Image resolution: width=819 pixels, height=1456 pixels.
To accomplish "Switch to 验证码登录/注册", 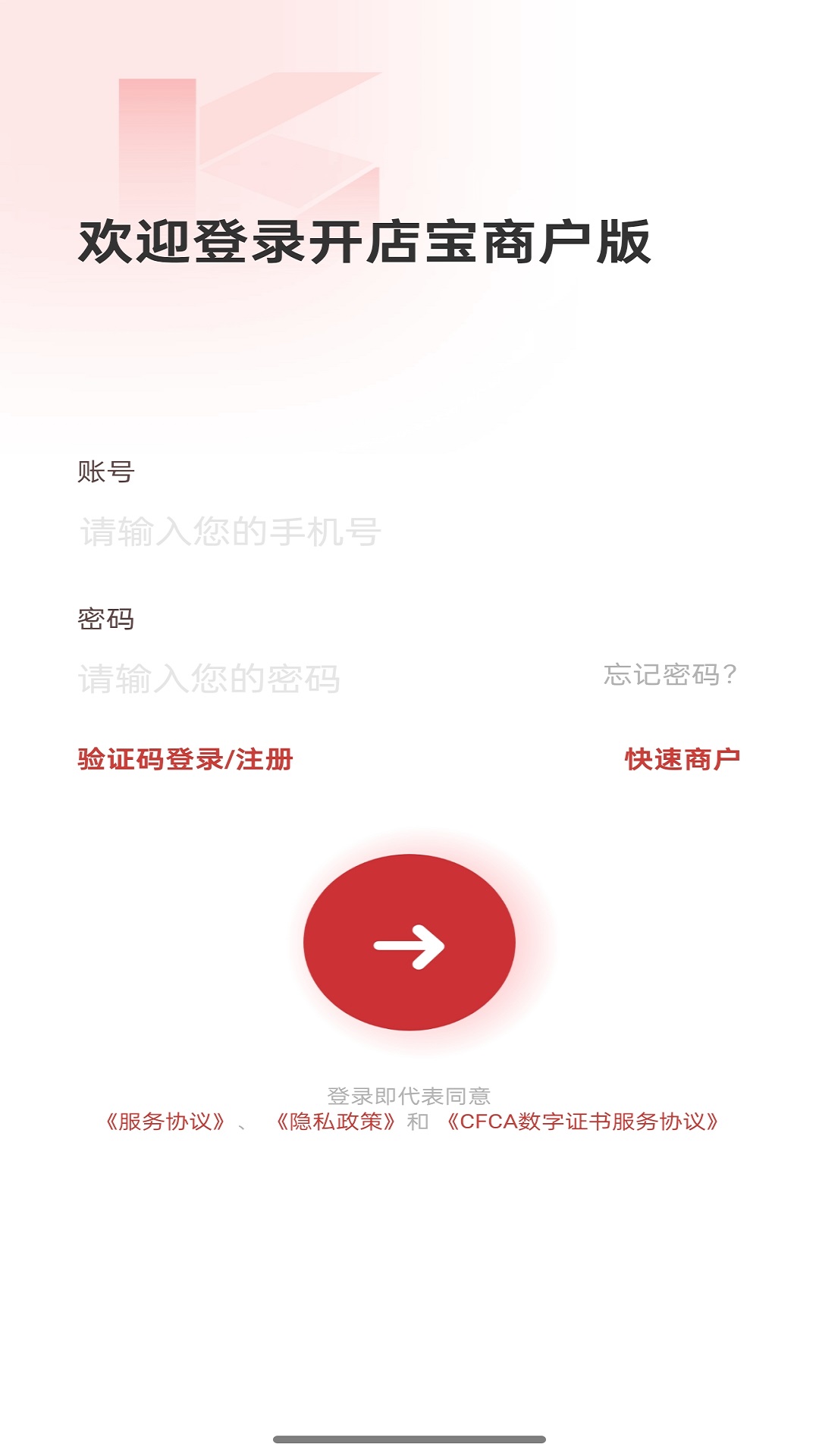I will 185,759.
